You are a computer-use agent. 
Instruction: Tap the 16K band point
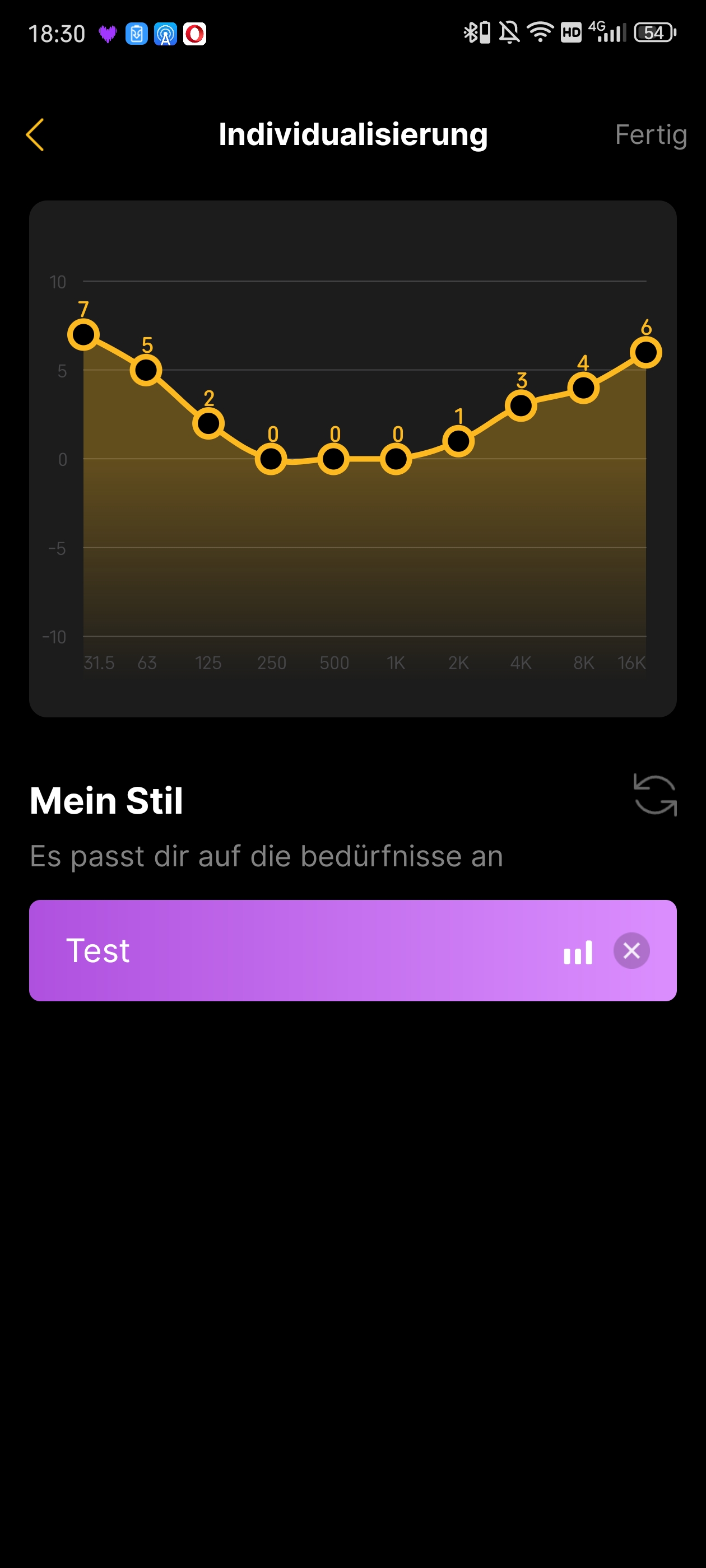646,352
